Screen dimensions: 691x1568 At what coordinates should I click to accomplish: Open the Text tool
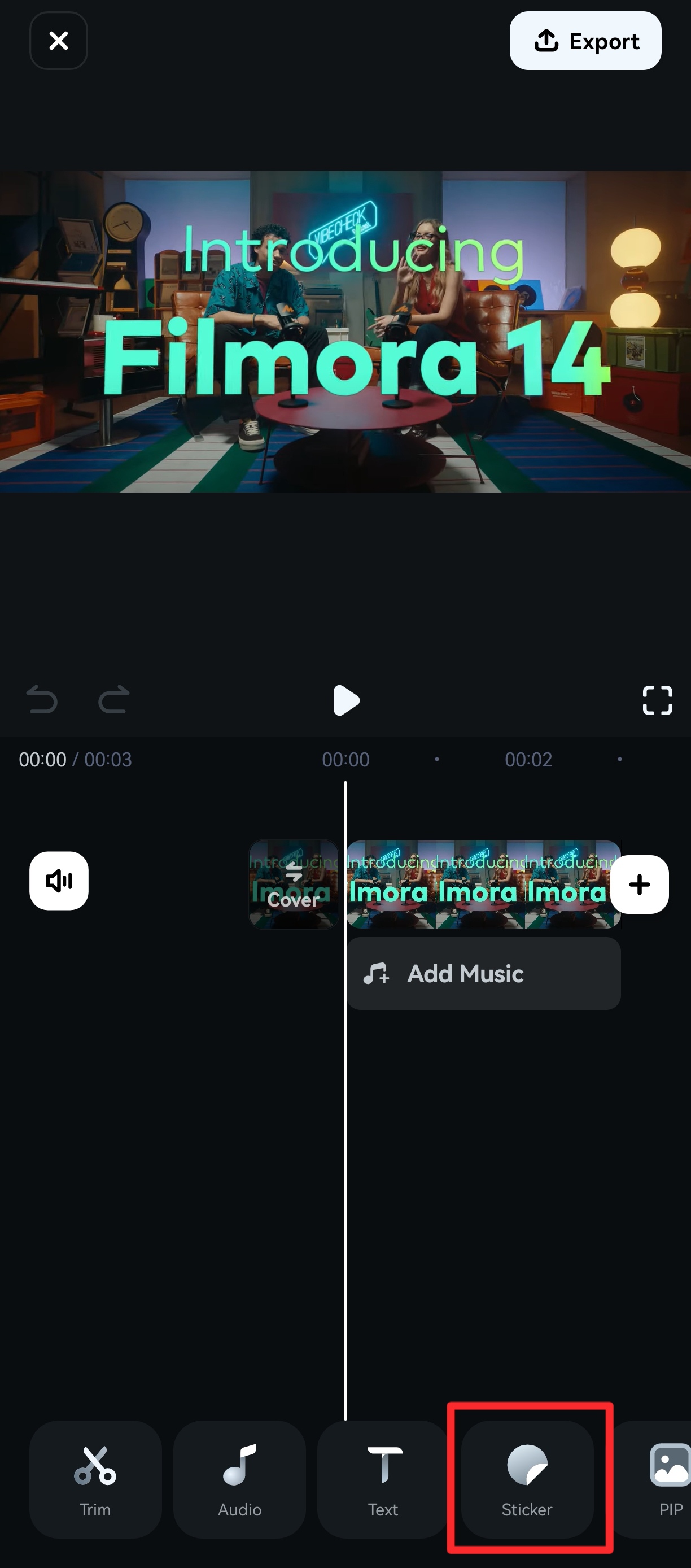383,1479
